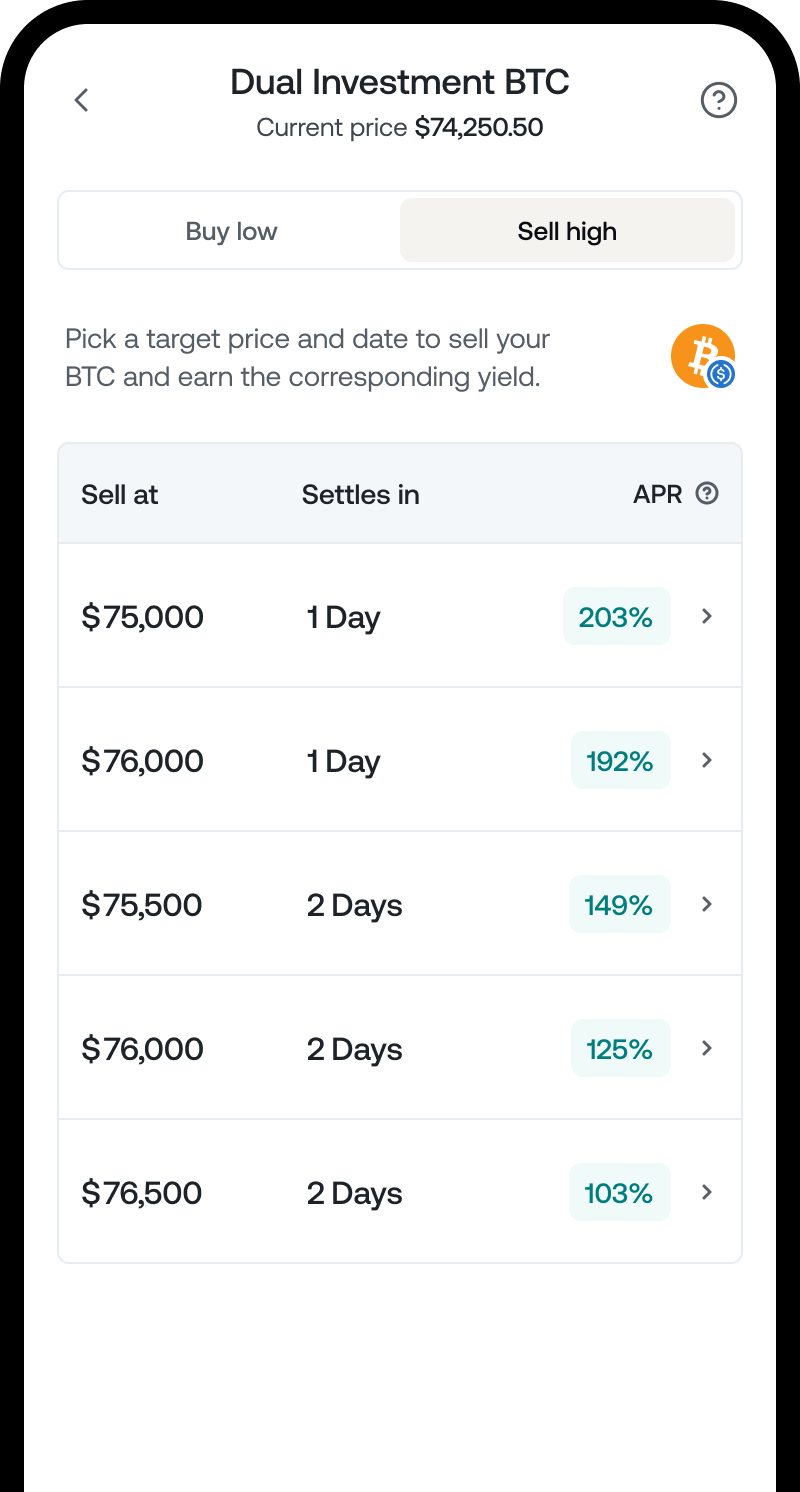This screenshot has height=1492, width=800.
Task: Open the help question mark icon
Action: point(718,100)
